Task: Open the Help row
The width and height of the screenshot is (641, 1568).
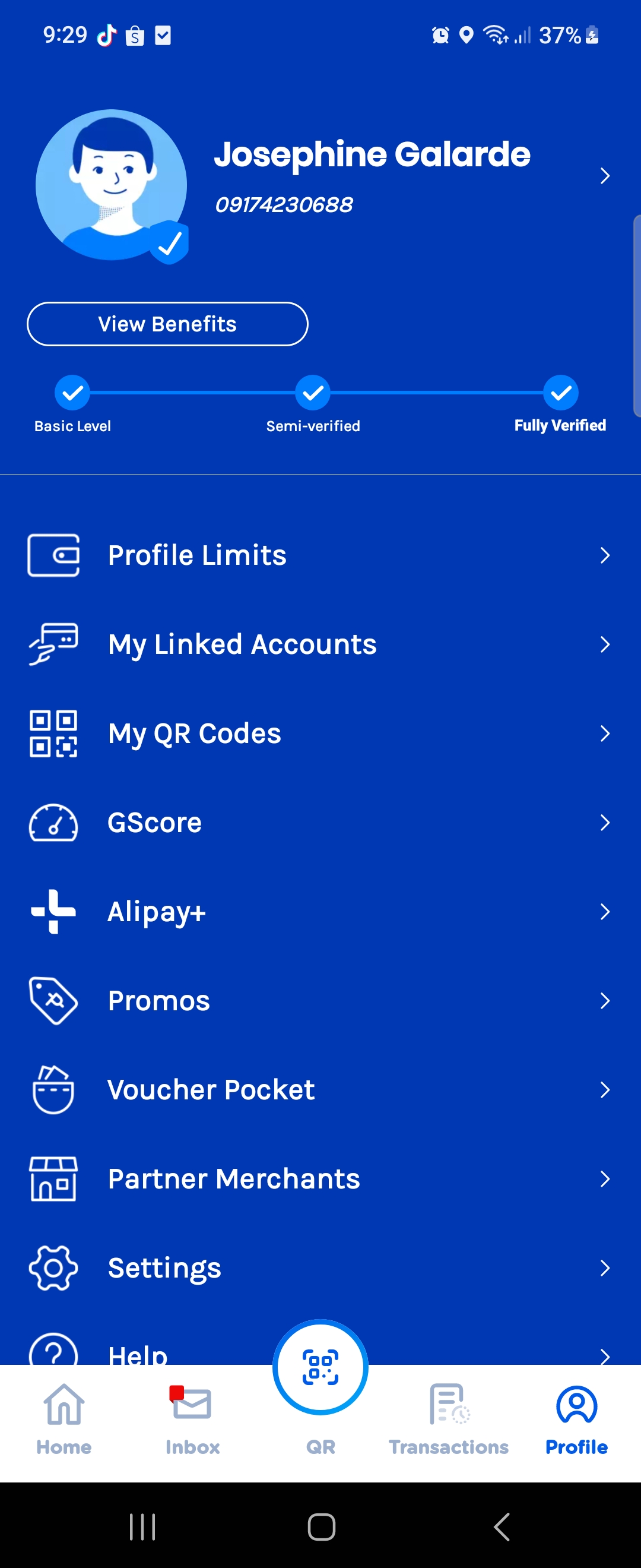Action: pos(138,1352)
